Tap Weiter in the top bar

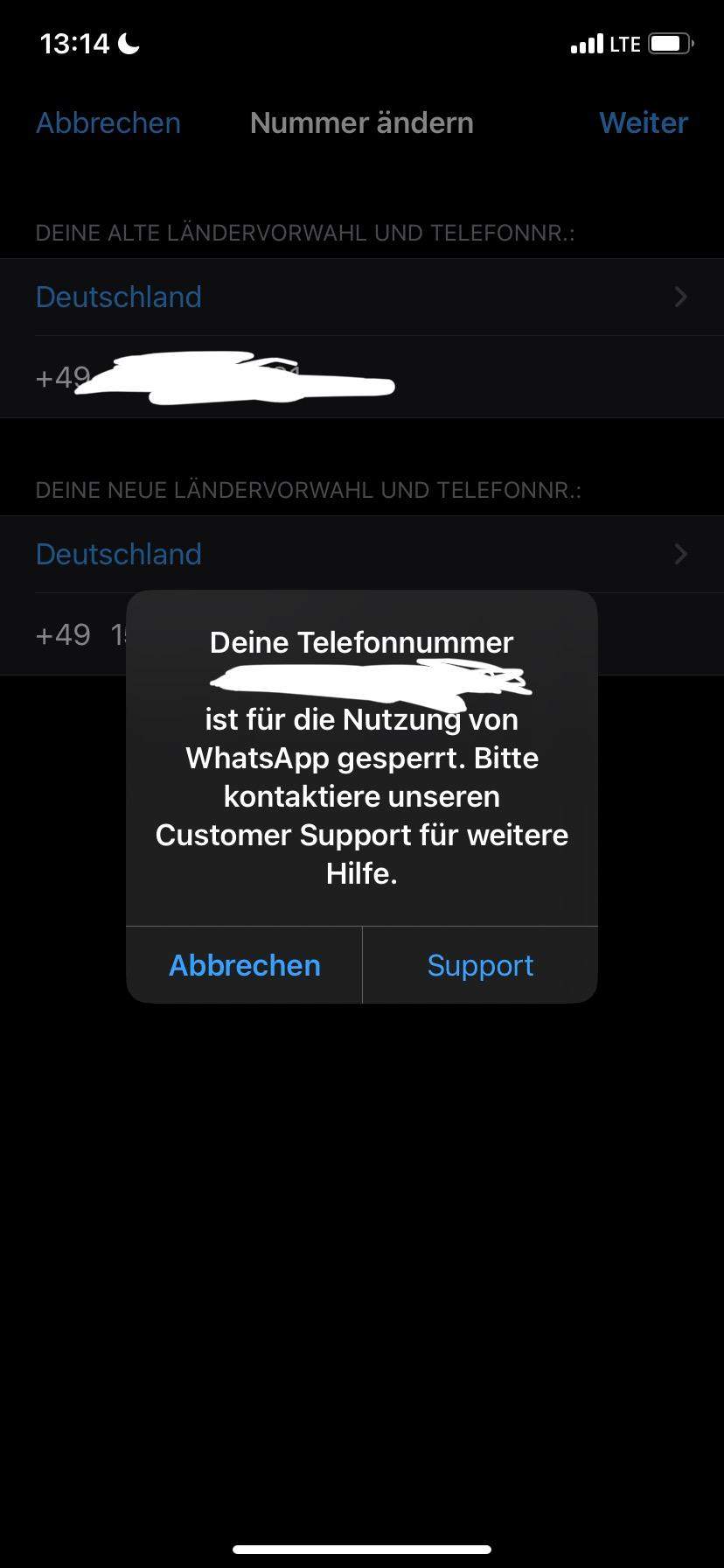pos(644,123)
